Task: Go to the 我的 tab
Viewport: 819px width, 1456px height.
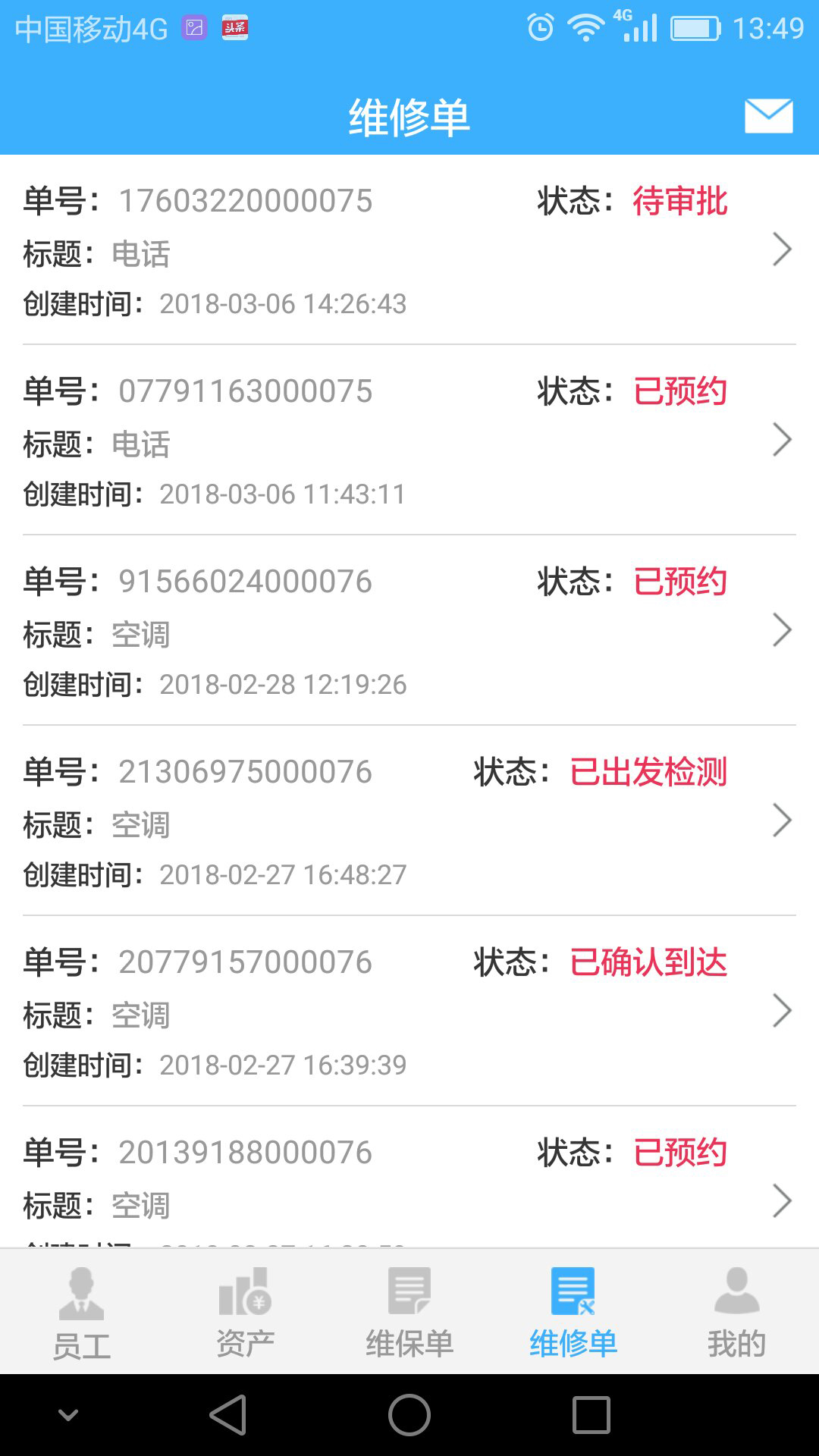Action: (737, 1313)
